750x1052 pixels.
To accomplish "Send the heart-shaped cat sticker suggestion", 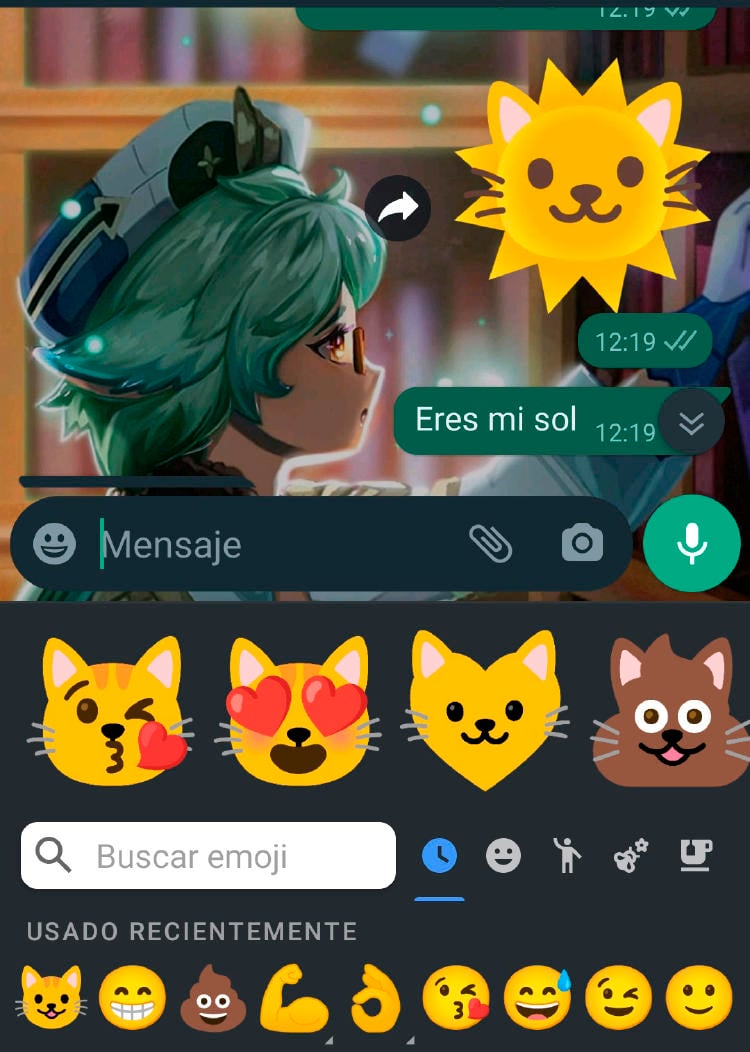I will point(484,710).
